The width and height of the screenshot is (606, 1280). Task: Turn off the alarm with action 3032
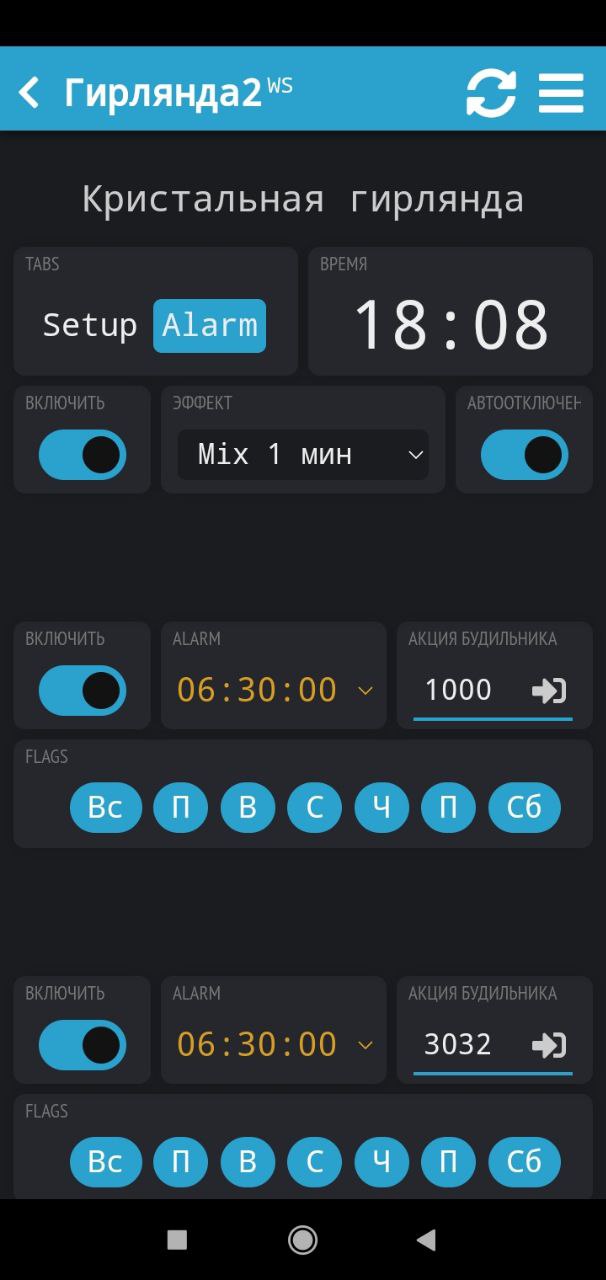point(82,1045)
